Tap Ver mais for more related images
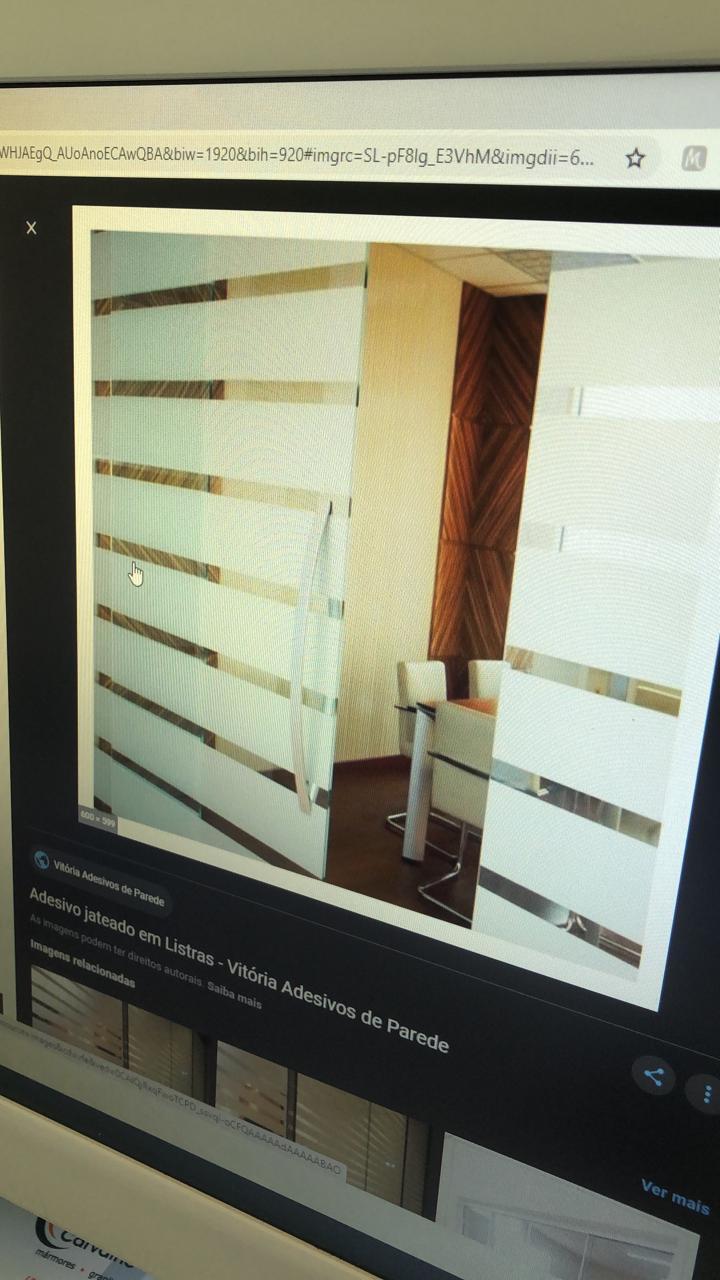The width and height of the screenshot is (720, 1280). pos(675,1196)
